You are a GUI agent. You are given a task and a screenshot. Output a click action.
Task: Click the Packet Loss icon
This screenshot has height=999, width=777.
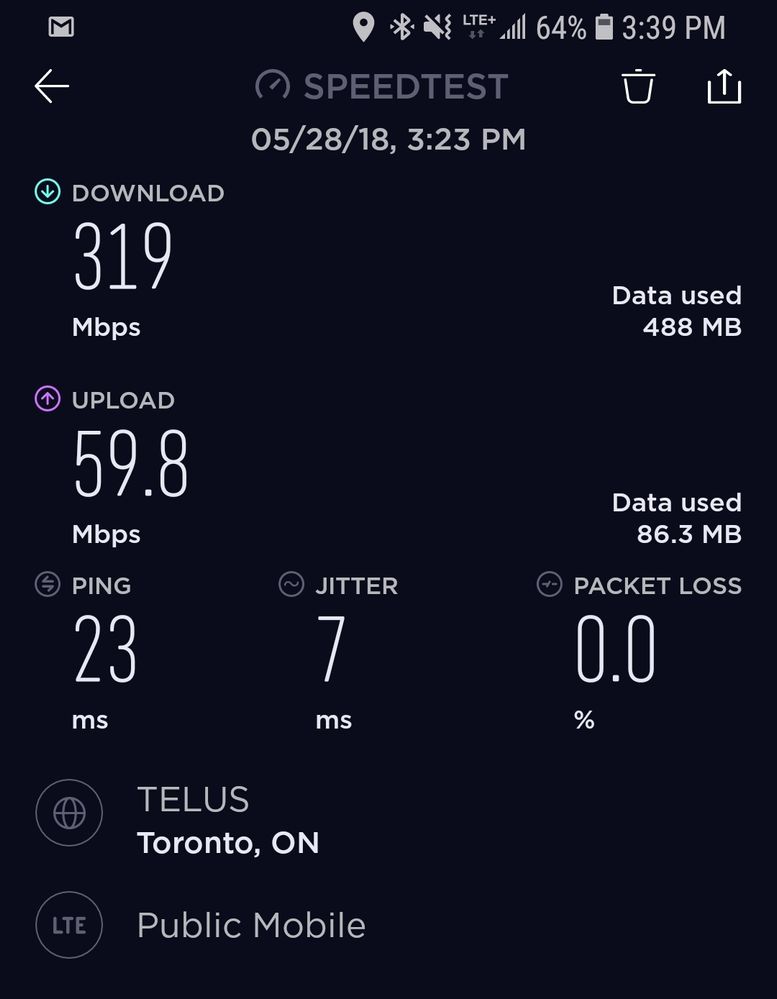(549, 586)
